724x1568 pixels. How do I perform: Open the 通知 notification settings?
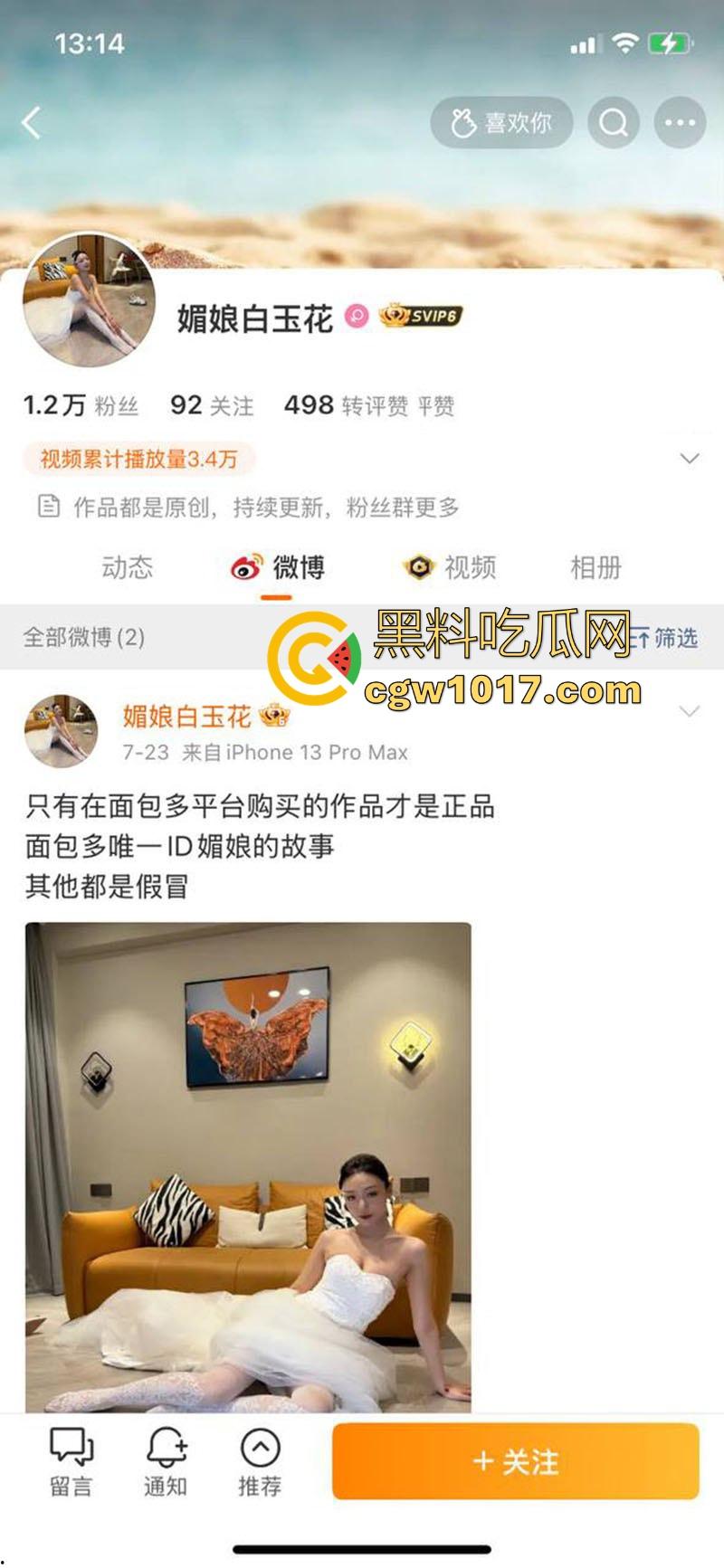[166, 1461]
